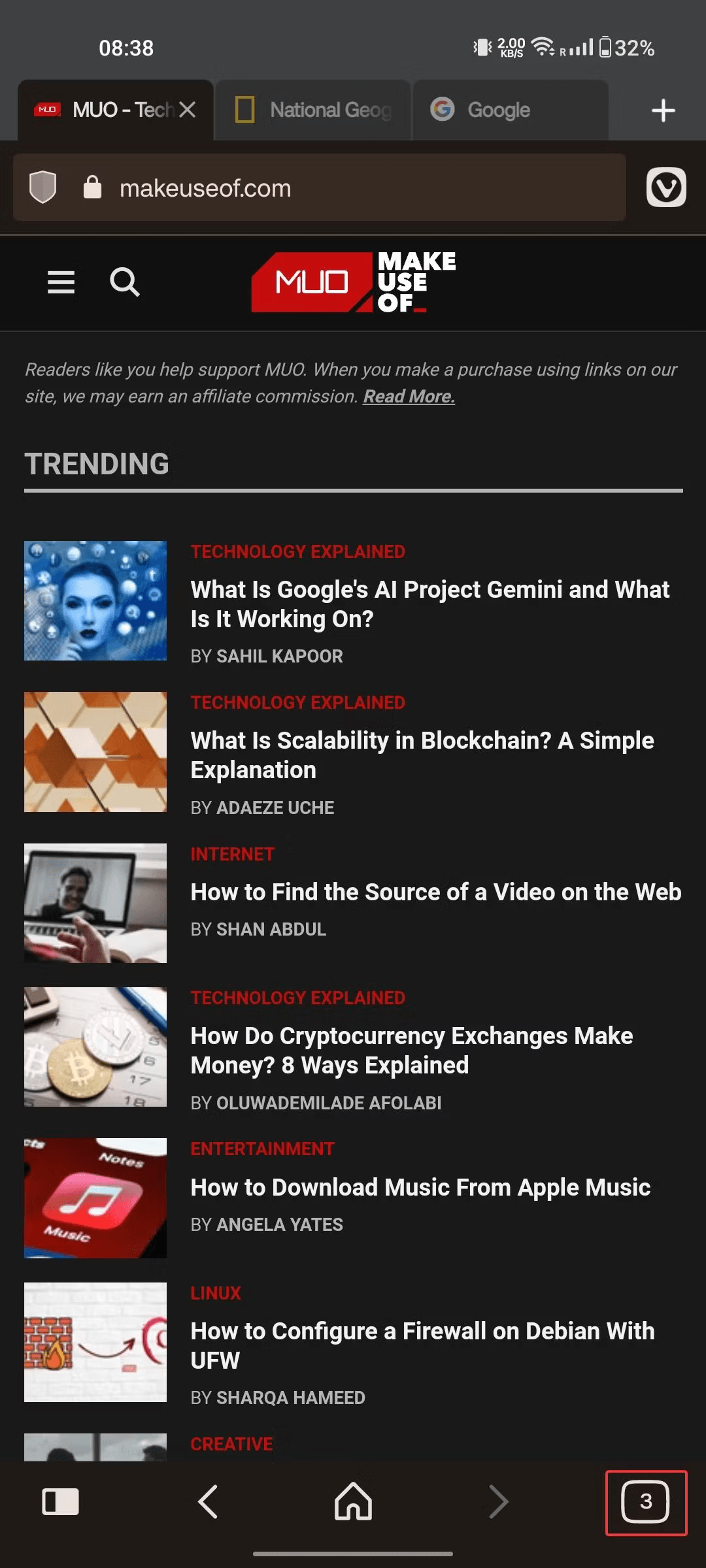This screenshot has height=1568, width=706.
Task: Open the Vivaldi menu button
Action: 665,188
